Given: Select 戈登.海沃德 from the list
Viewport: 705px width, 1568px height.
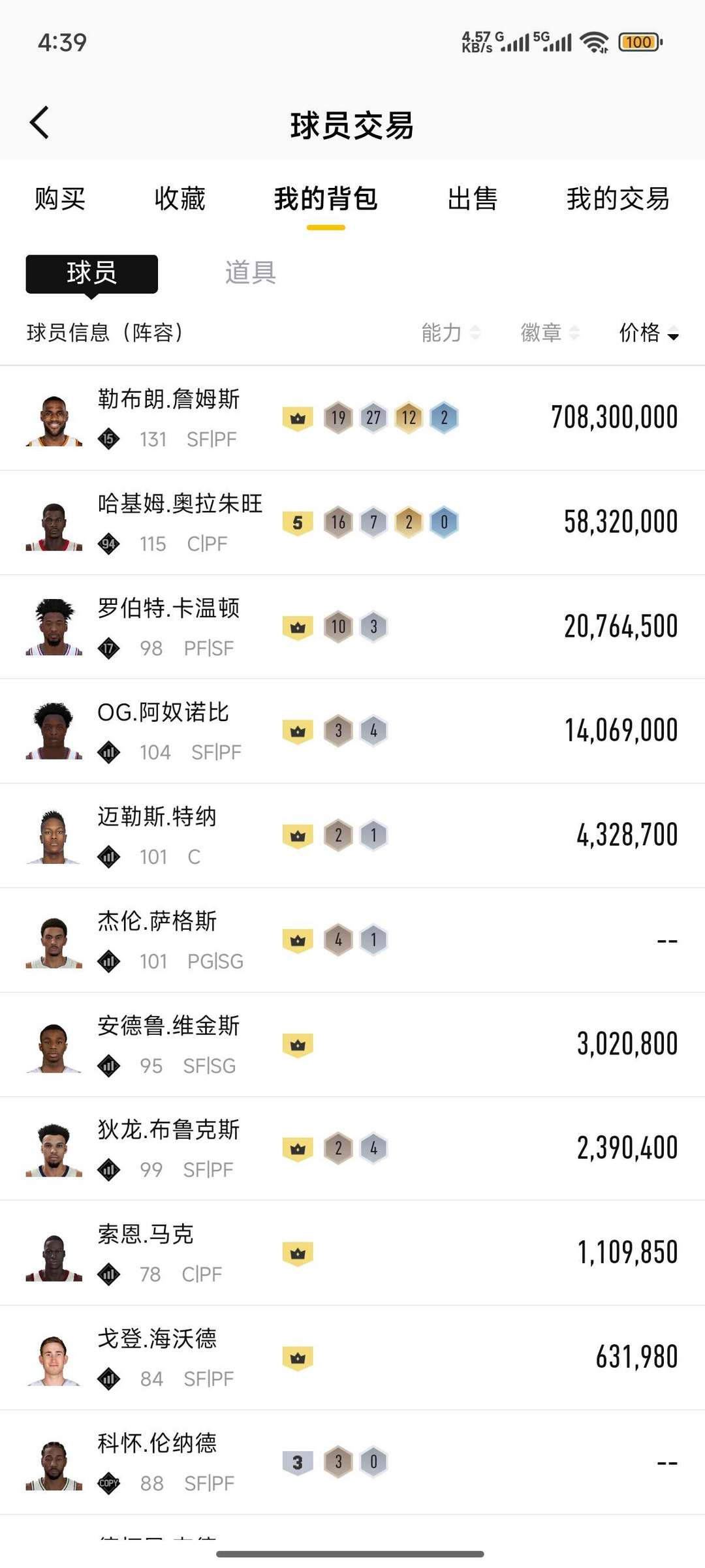Looking at the screenshot, I should (352, 1357).
